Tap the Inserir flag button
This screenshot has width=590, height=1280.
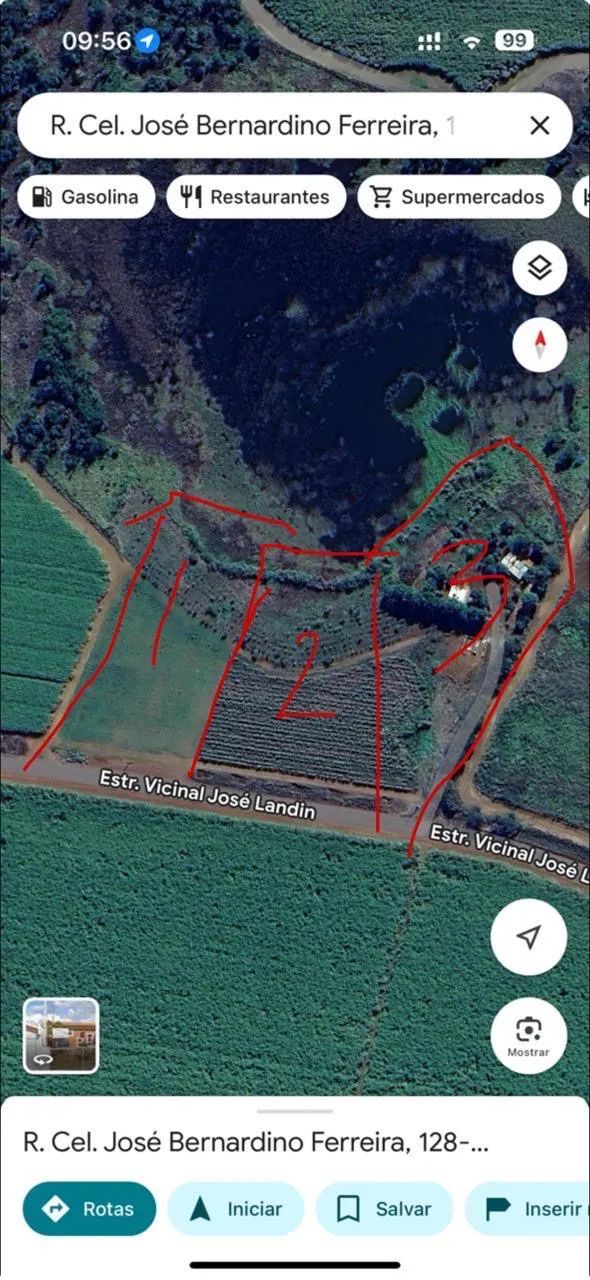[528, 1208]
